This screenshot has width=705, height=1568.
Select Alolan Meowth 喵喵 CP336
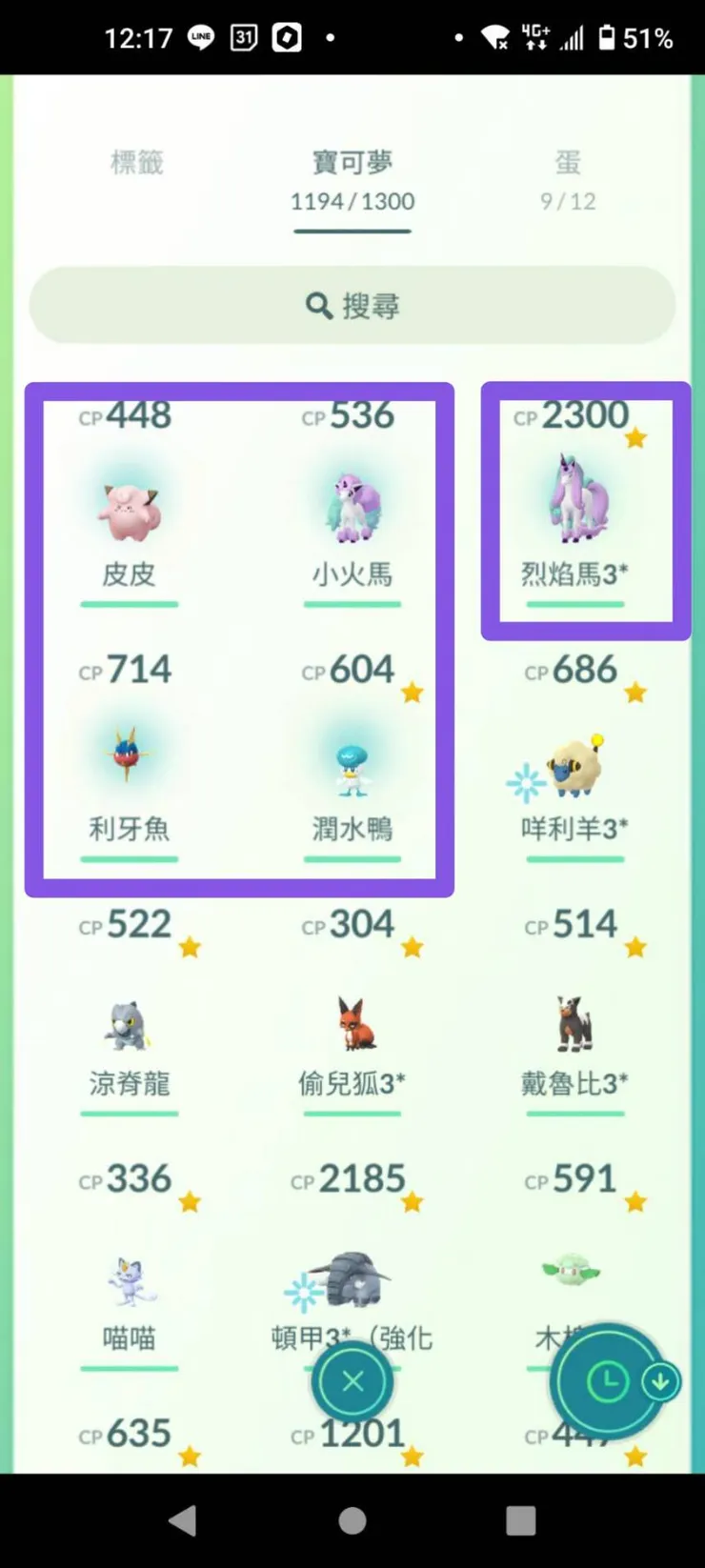129,1281
